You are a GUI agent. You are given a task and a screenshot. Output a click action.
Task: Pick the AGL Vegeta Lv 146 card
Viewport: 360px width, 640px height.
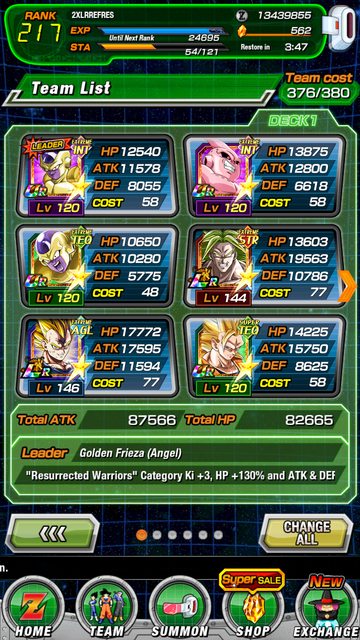pyautogui.click(x=97, y=356)
